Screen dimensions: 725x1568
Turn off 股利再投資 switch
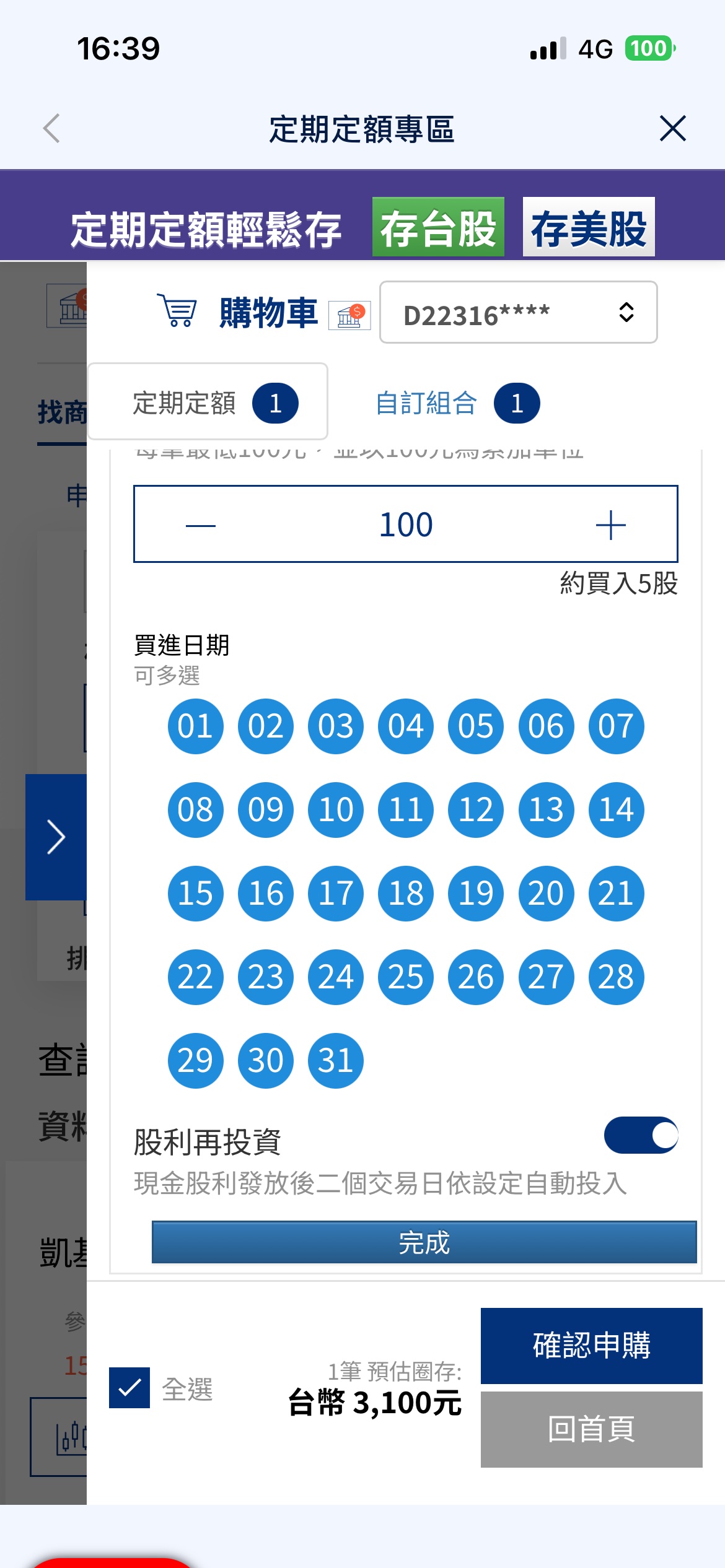click(x=641, y=1135)
